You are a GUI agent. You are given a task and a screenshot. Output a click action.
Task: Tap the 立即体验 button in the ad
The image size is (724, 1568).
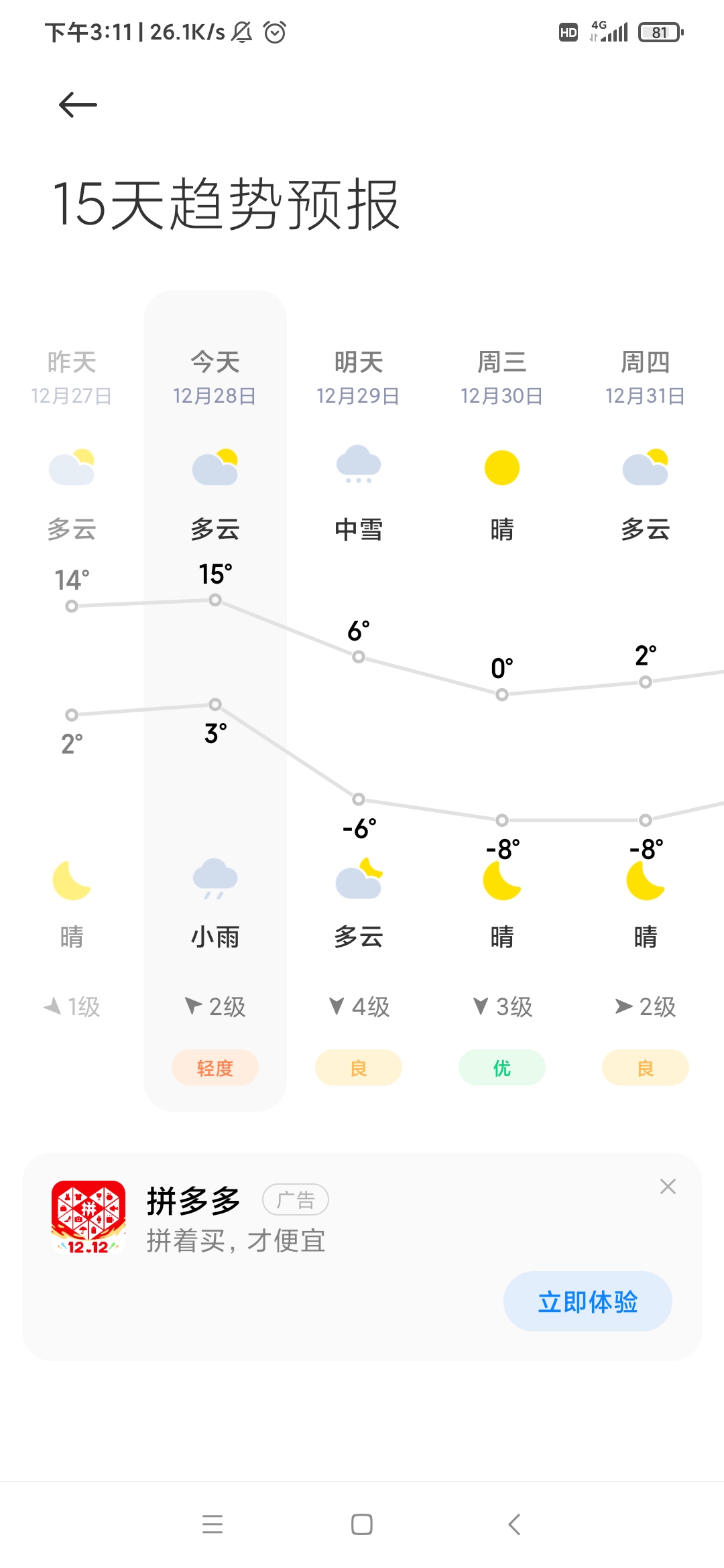[587, 1301]
